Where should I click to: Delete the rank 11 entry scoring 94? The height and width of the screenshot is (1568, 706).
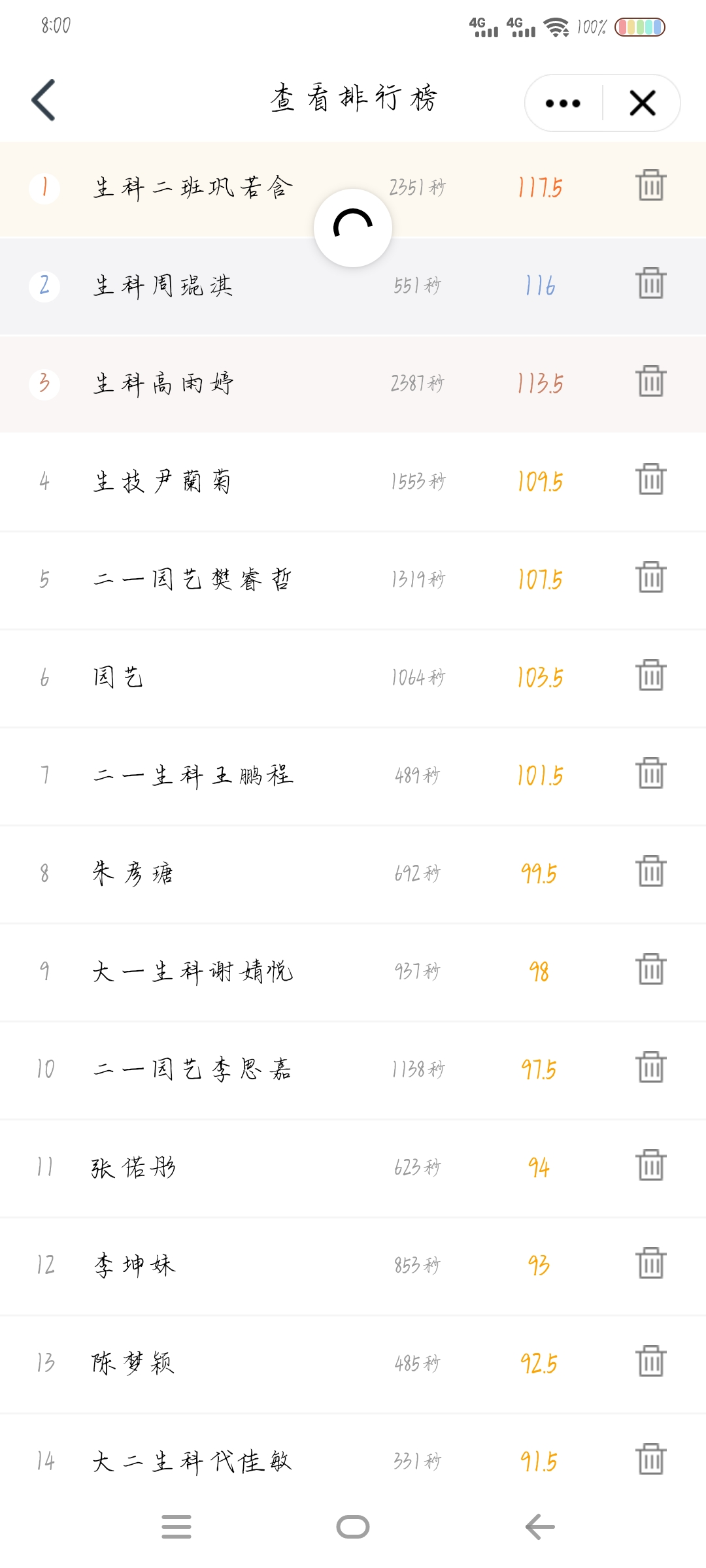point(651,1165)
